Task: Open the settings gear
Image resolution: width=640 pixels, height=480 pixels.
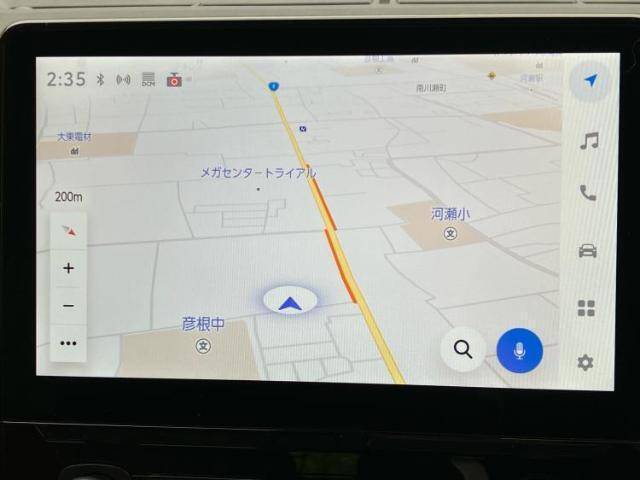Action: 585,362
